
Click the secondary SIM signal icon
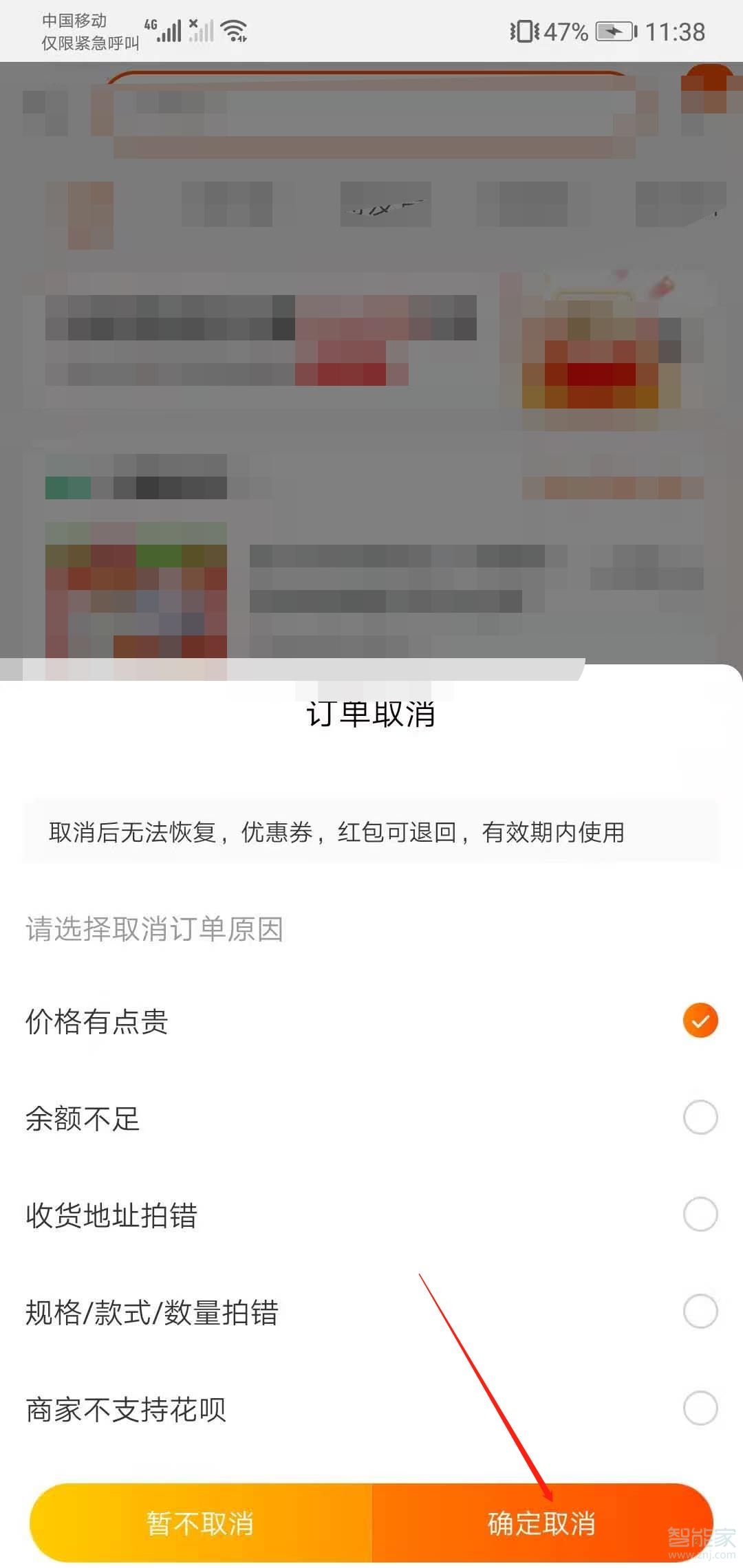[x=204, y=30]
